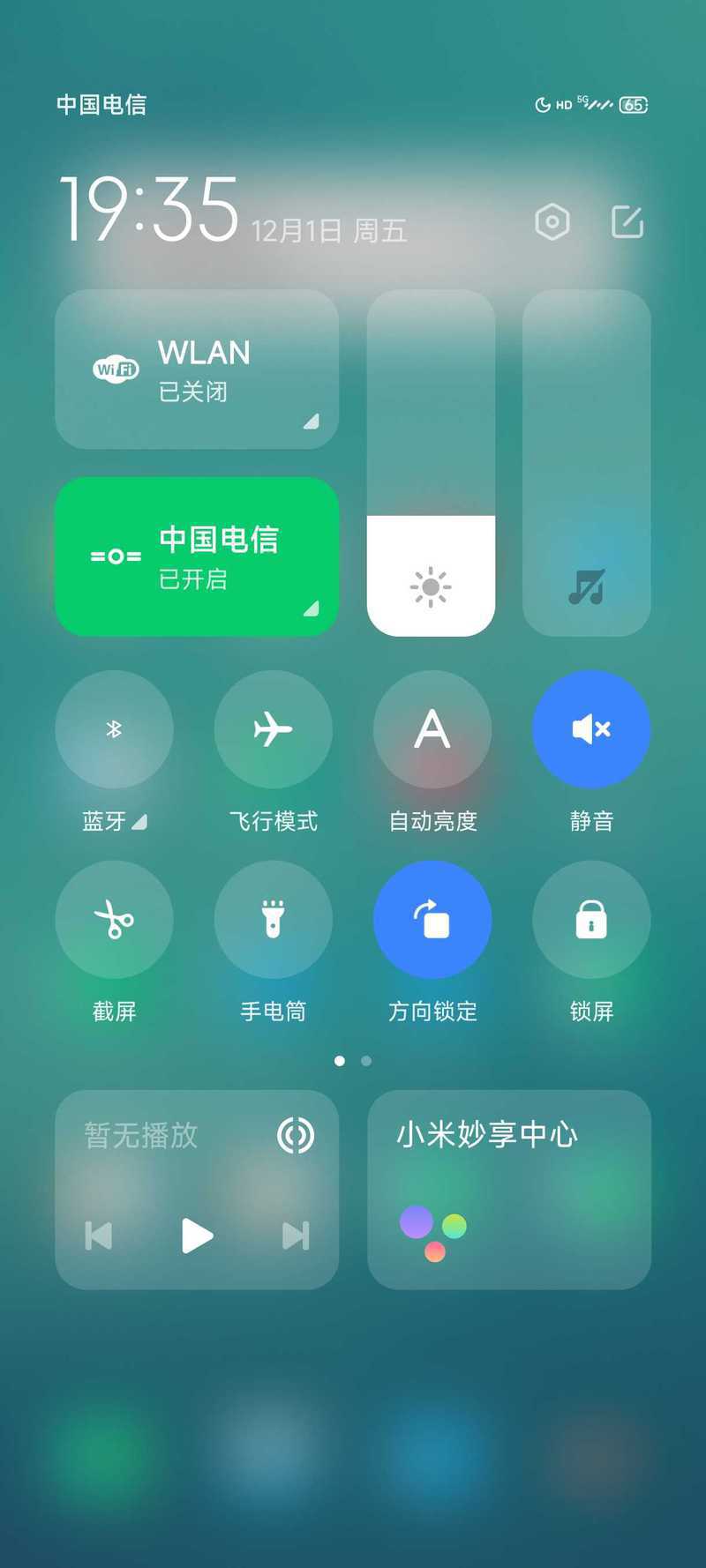This screenshot has height=1568, width=706.
Task: Tap the media volume slider bar
Action: pyautogui.click(x=587, y=463)
